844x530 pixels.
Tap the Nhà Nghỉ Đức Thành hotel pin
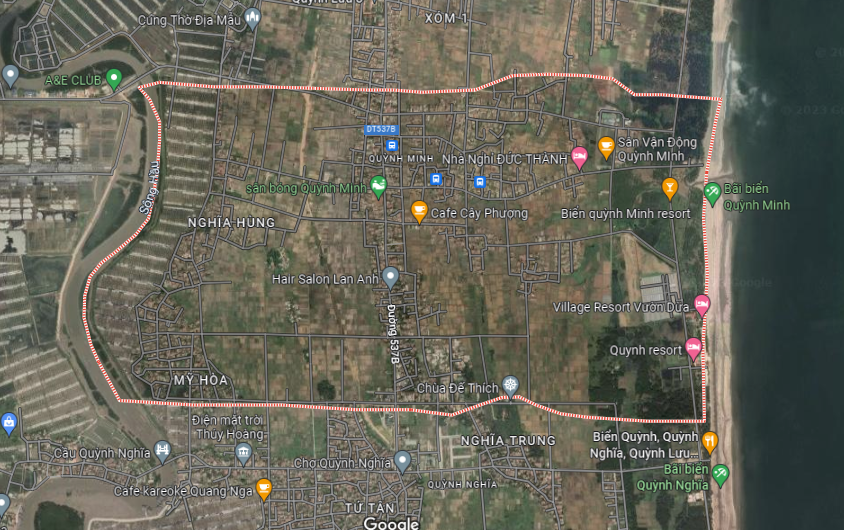579,157
